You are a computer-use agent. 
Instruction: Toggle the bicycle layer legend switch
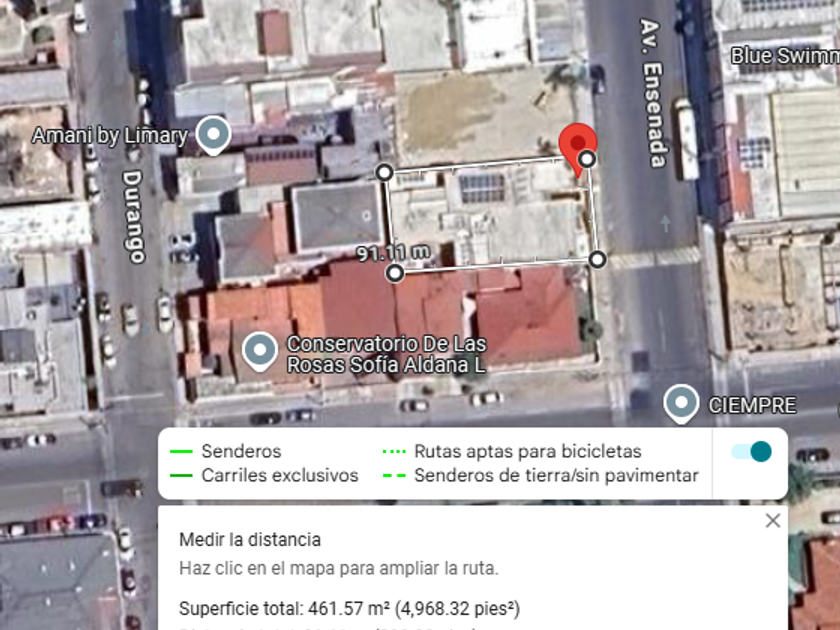coord(751,452)
